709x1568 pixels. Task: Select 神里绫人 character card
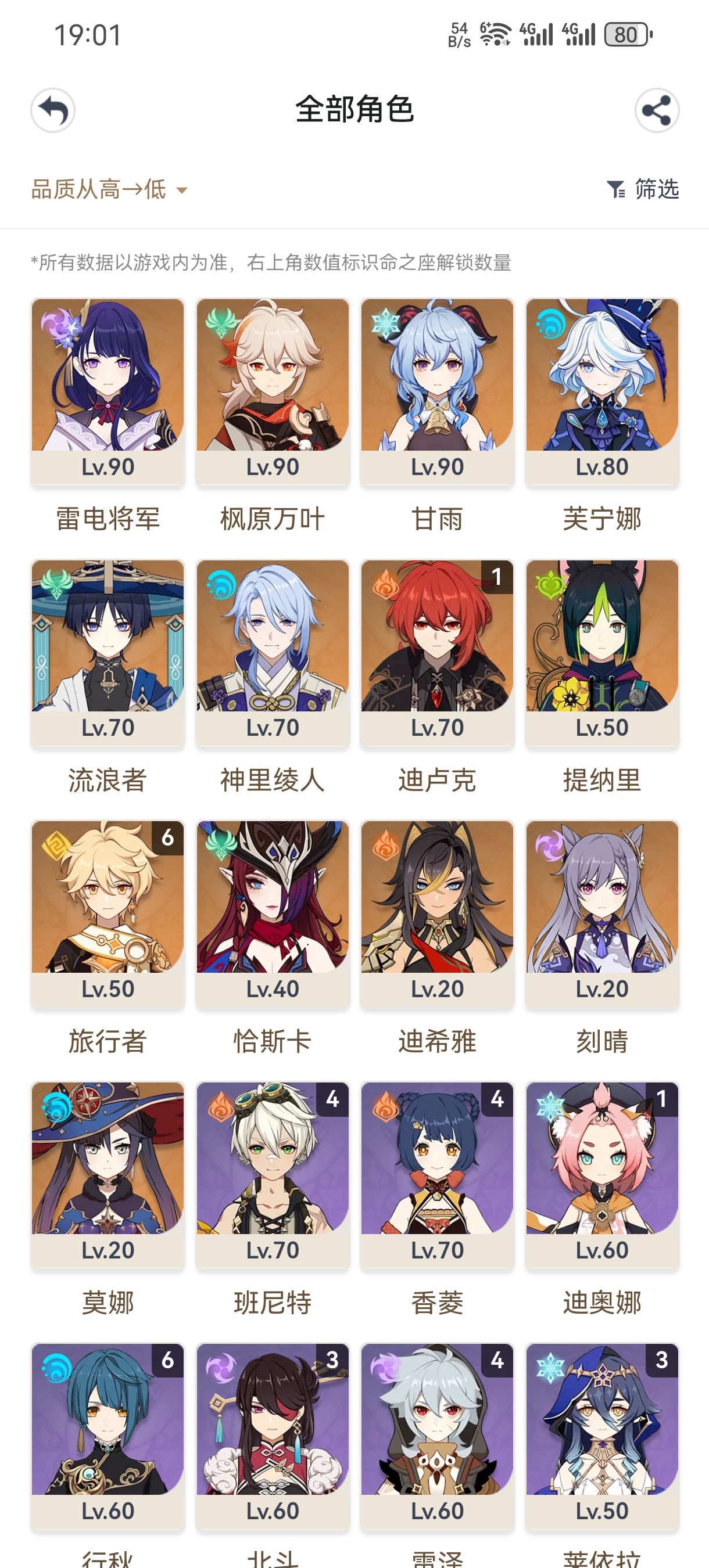[x=273, y=652]
